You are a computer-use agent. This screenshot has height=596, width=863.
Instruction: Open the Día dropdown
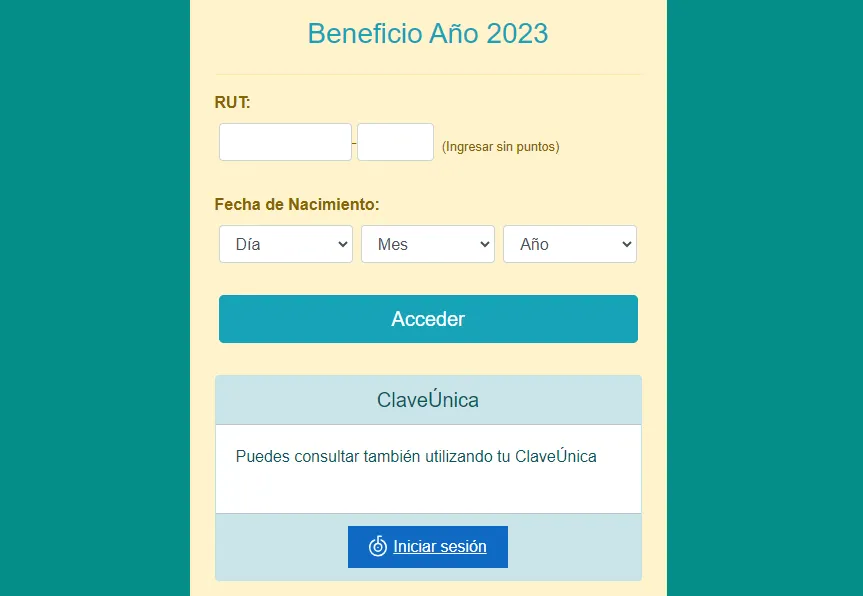[x=286, y=244]
